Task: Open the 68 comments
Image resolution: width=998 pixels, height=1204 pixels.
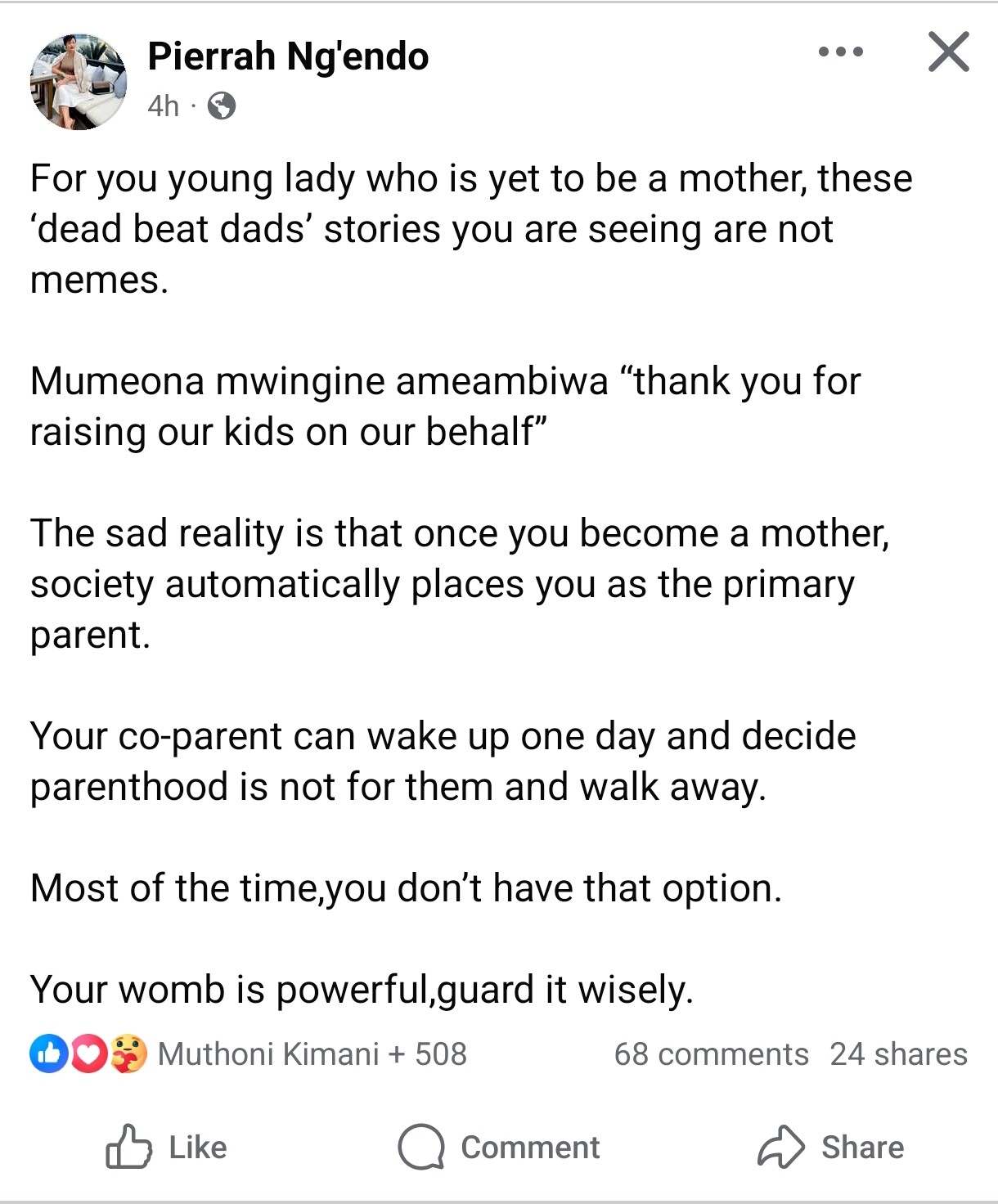Action: click(x=711, y=1053)
